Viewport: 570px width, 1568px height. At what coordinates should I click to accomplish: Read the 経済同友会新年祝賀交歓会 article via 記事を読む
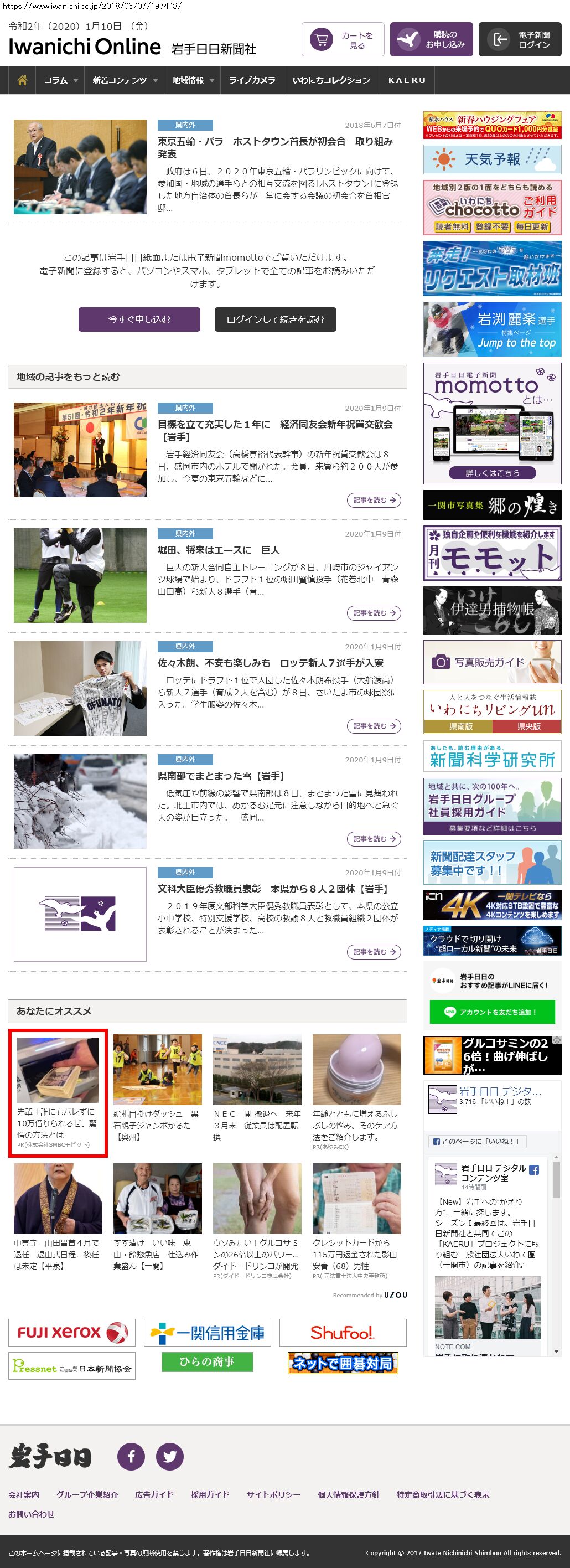374,500
